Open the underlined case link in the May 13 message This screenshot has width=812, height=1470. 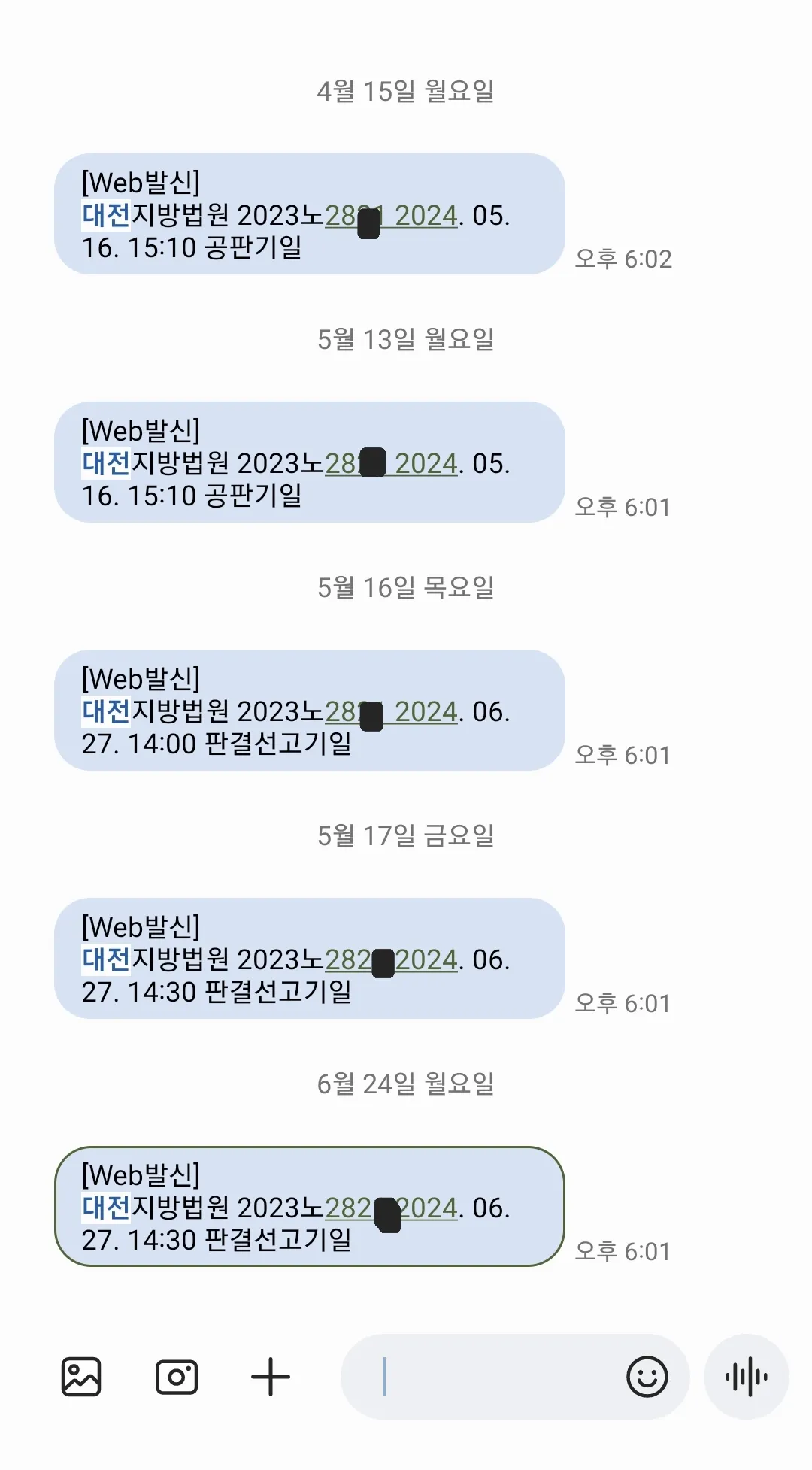click(x=391, y=465)
